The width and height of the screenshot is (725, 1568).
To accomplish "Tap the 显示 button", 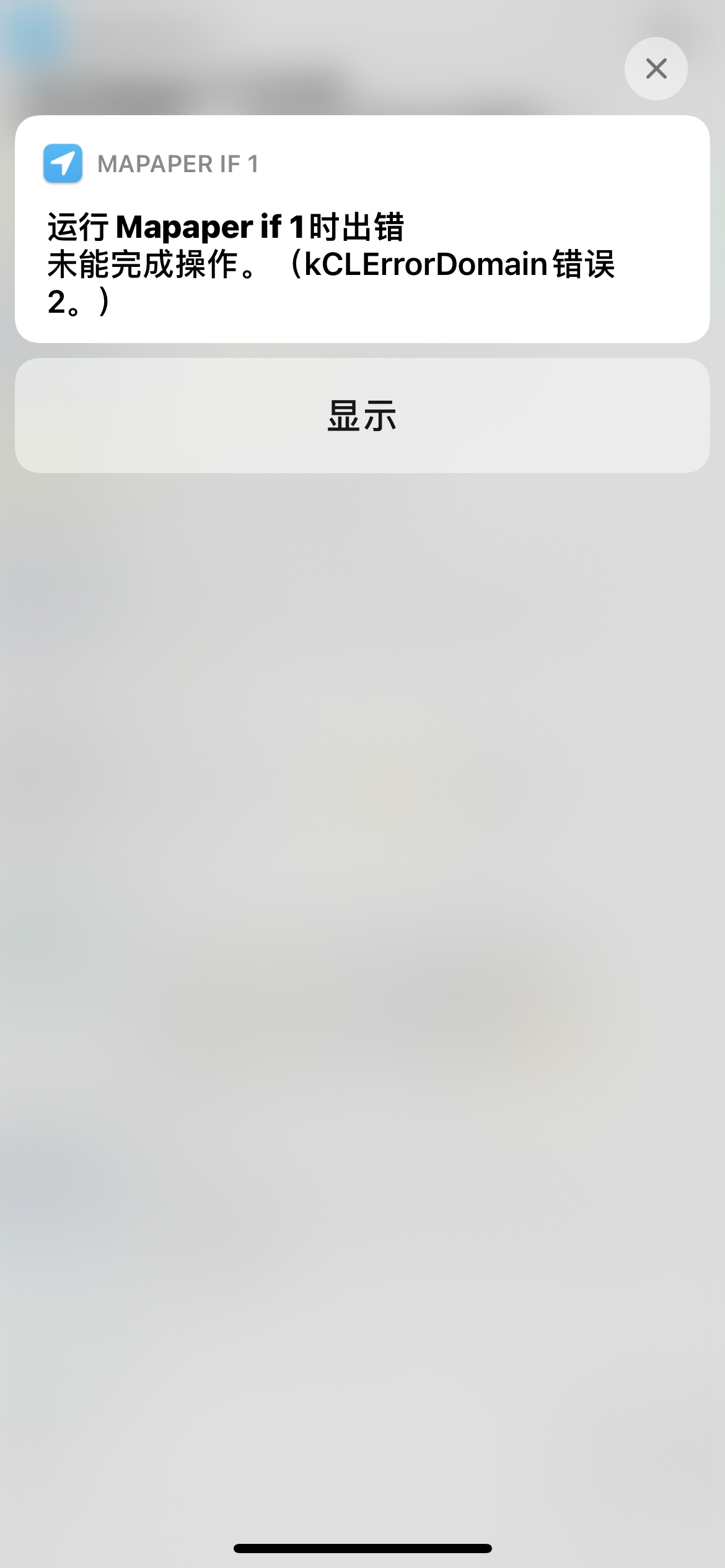I will [x=362, y=416].
